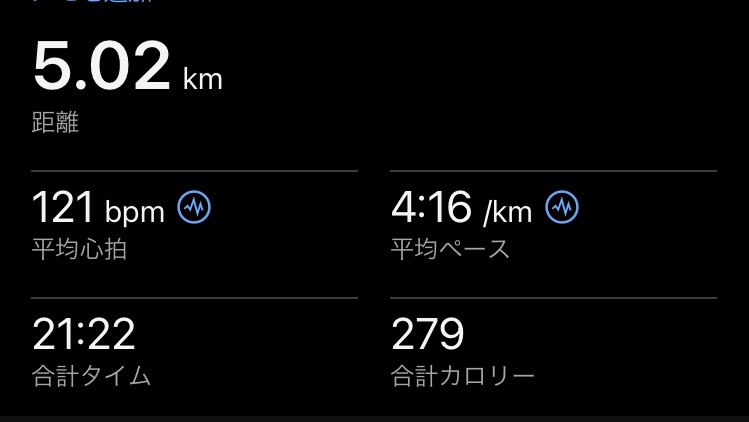The image size is (749, 422).
Task: Open the pace chart icon beside 4:16 /km
Action: click(x=563, y=208)
